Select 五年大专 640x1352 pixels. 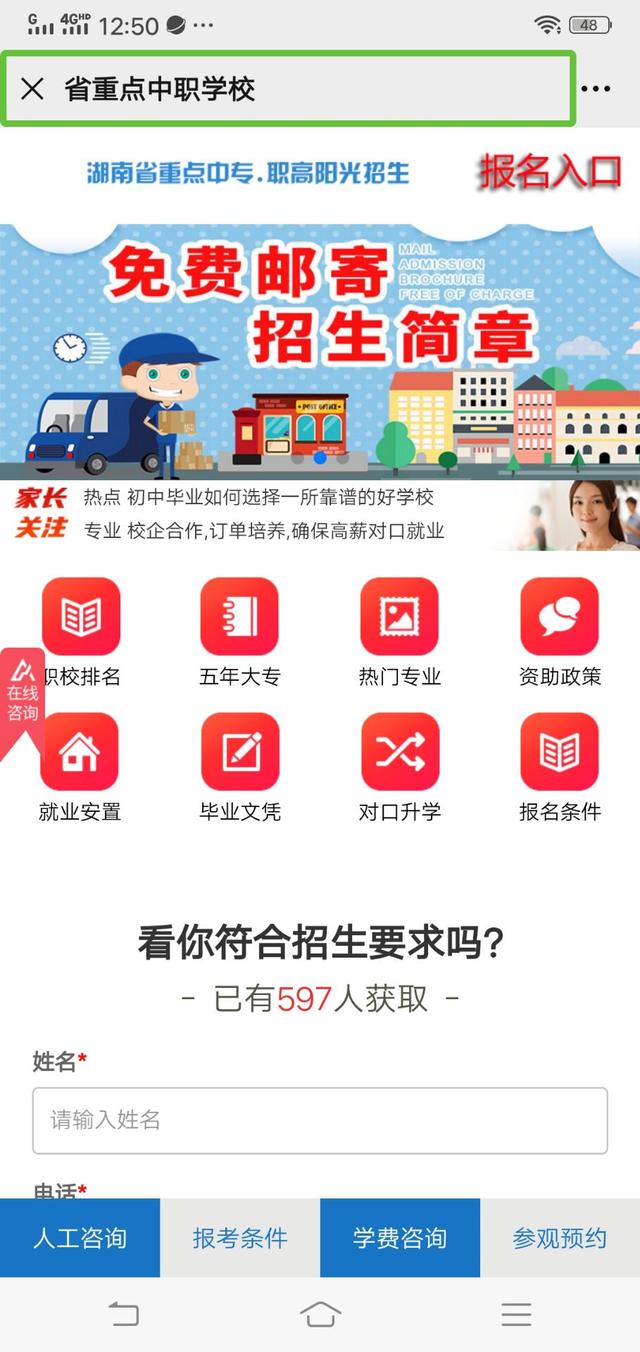pos(240,617)
